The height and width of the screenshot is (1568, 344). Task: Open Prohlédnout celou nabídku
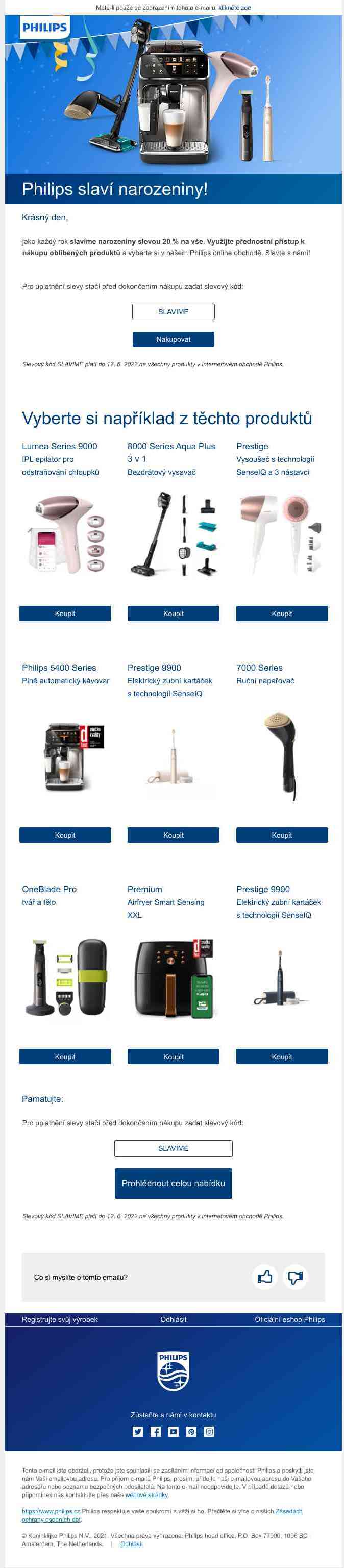(x=174, y=1183)
